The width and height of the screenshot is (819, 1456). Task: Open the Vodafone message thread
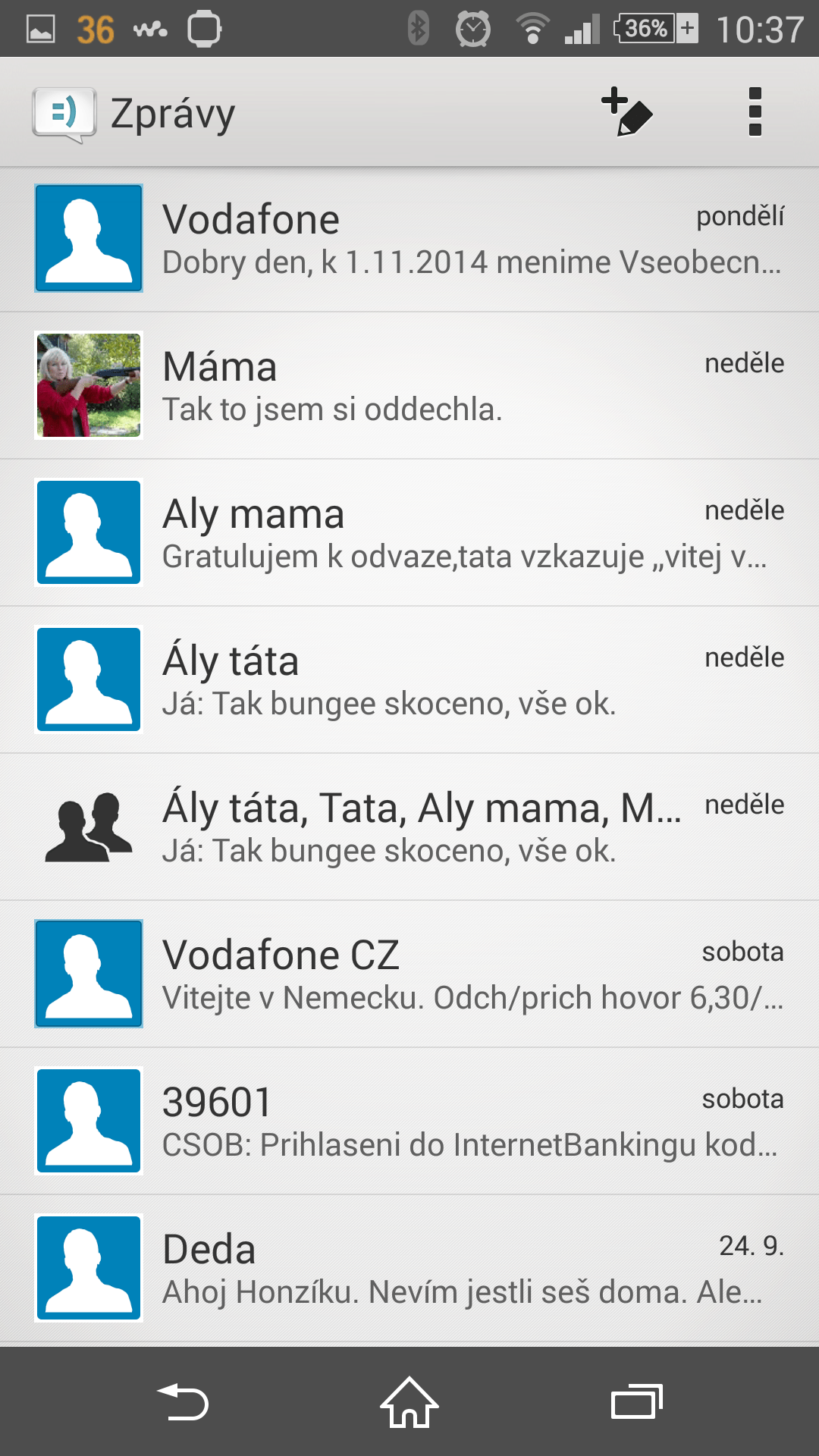click(409, 239)
